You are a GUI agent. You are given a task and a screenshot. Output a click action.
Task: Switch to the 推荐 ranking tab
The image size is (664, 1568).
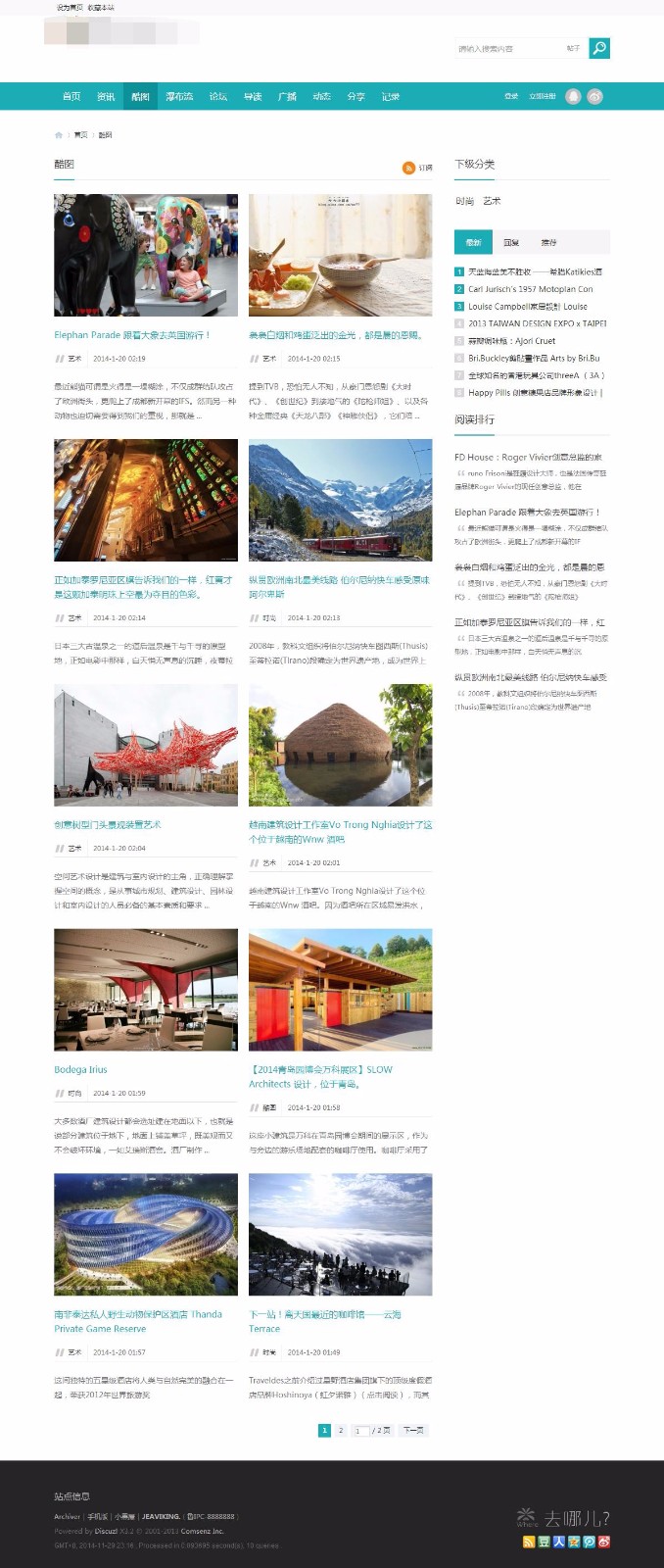coord(548,242)
